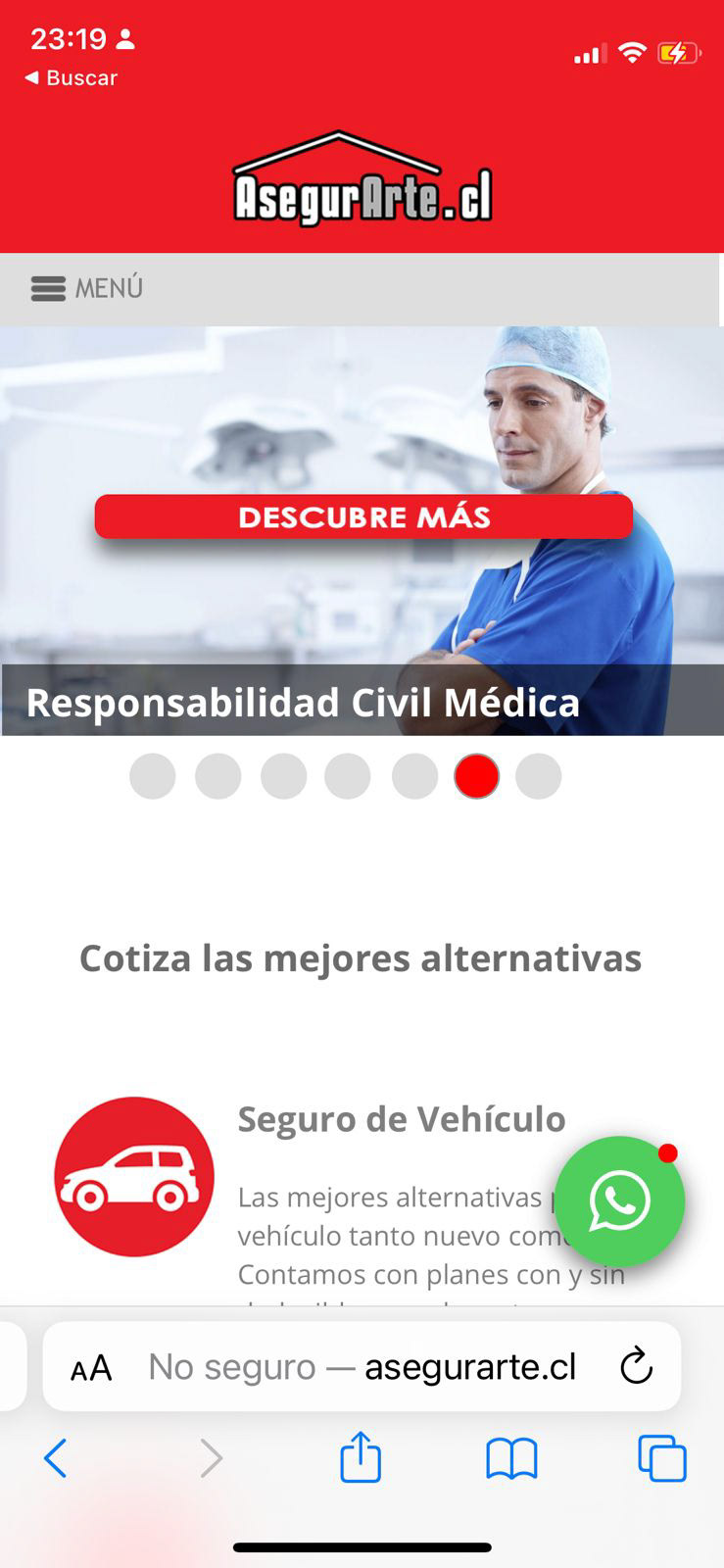
Task: Tap the DESCUBRE MÁS button
Action: (x=363, y=517)
